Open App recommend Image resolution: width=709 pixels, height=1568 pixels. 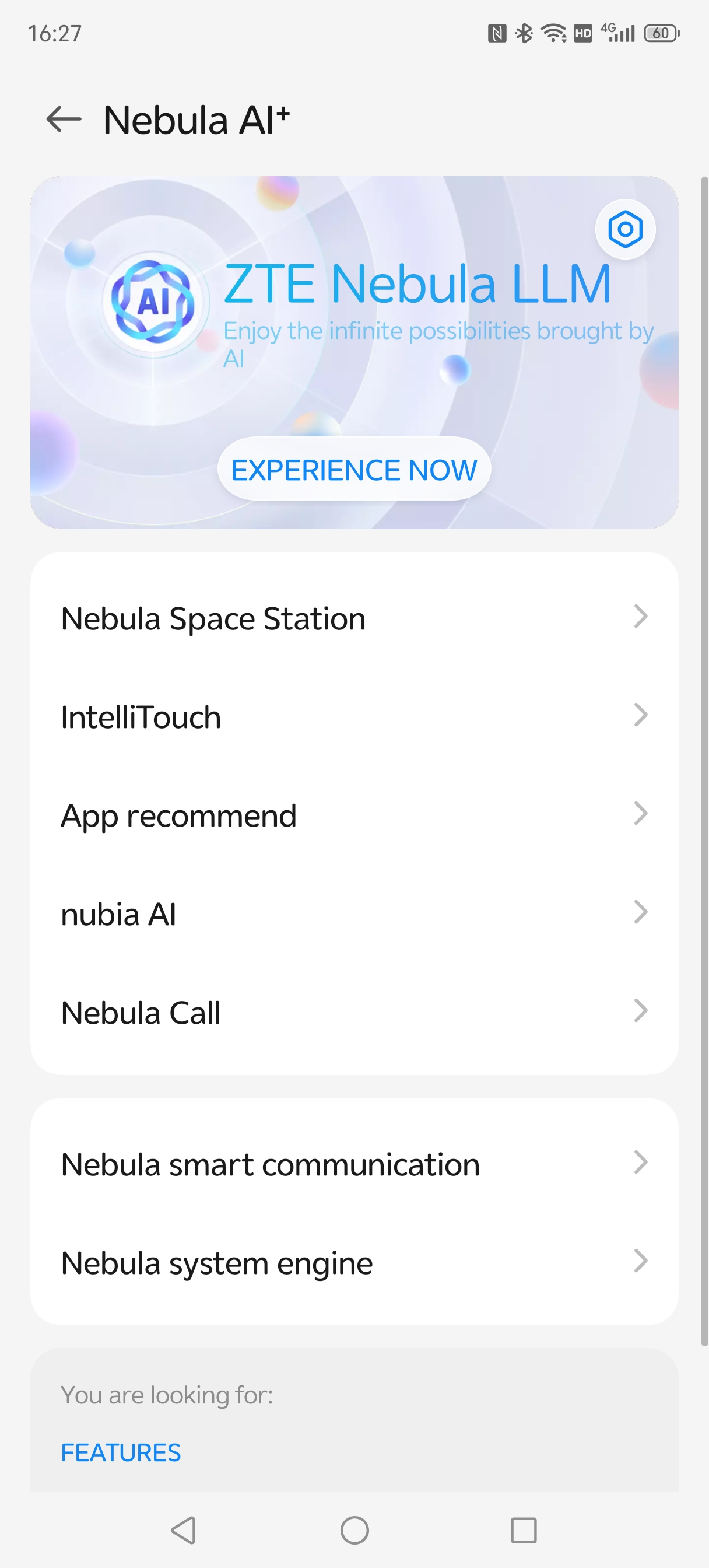coord(354,815)
